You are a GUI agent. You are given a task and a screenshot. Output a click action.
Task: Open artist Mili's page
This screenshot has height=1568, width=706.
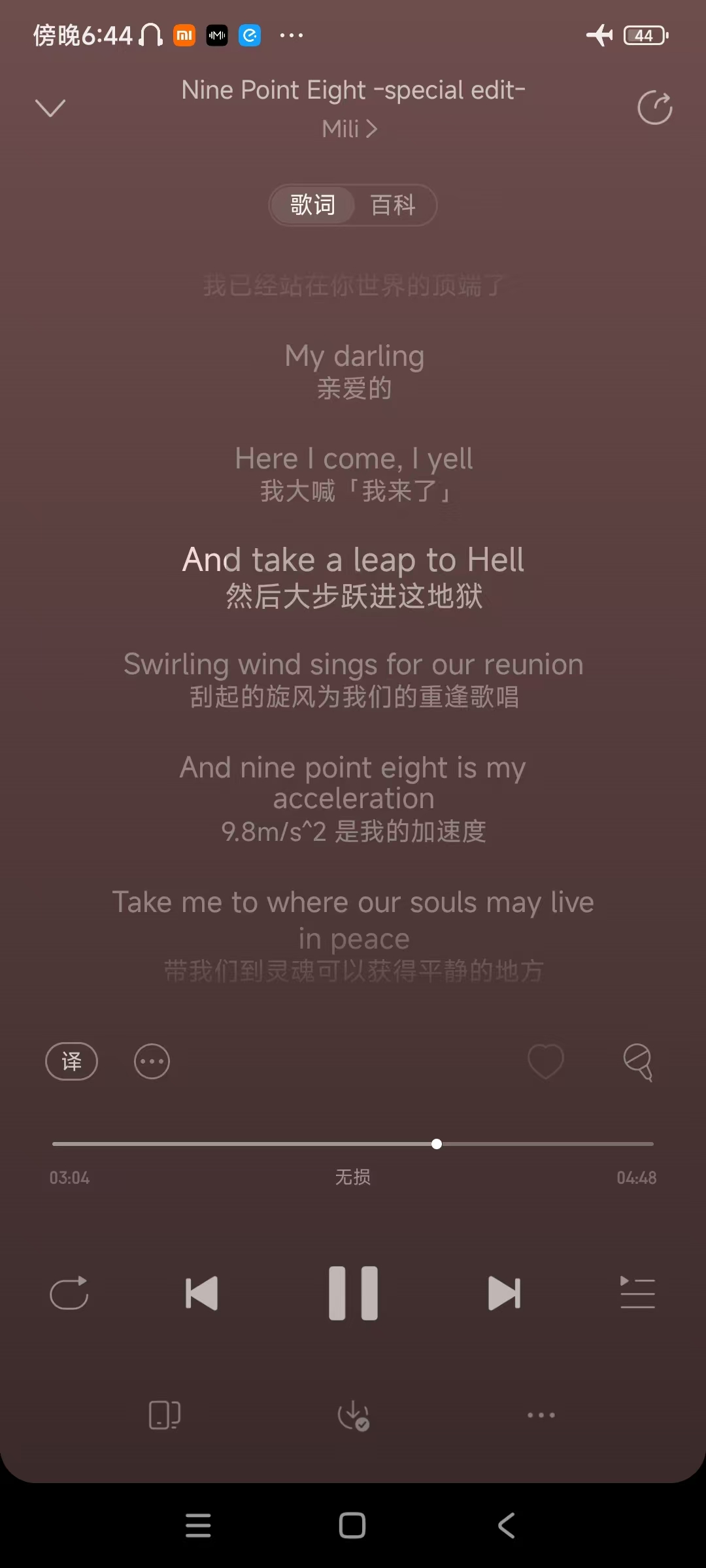pyautogui.click(x=350, y=129)
